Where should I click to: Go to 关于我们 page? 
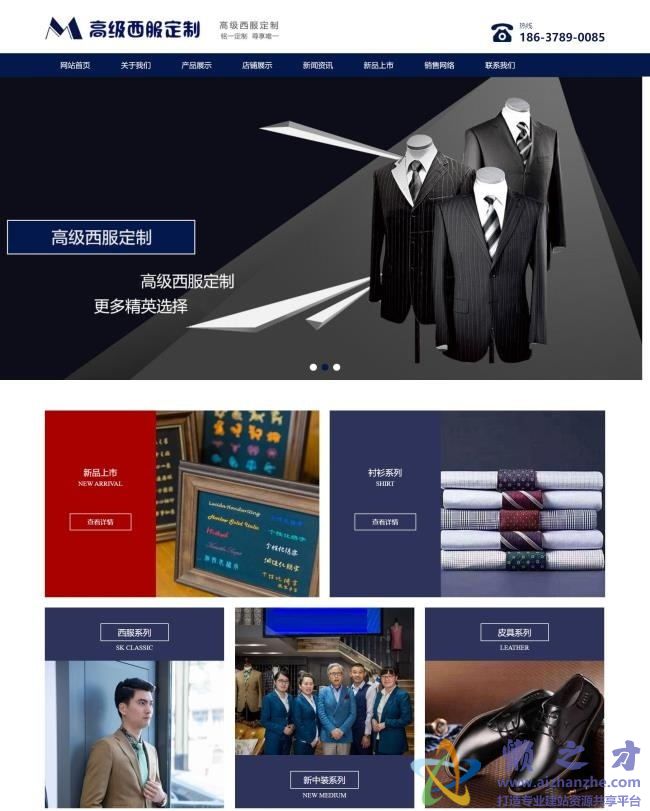[x=136, y=65]
